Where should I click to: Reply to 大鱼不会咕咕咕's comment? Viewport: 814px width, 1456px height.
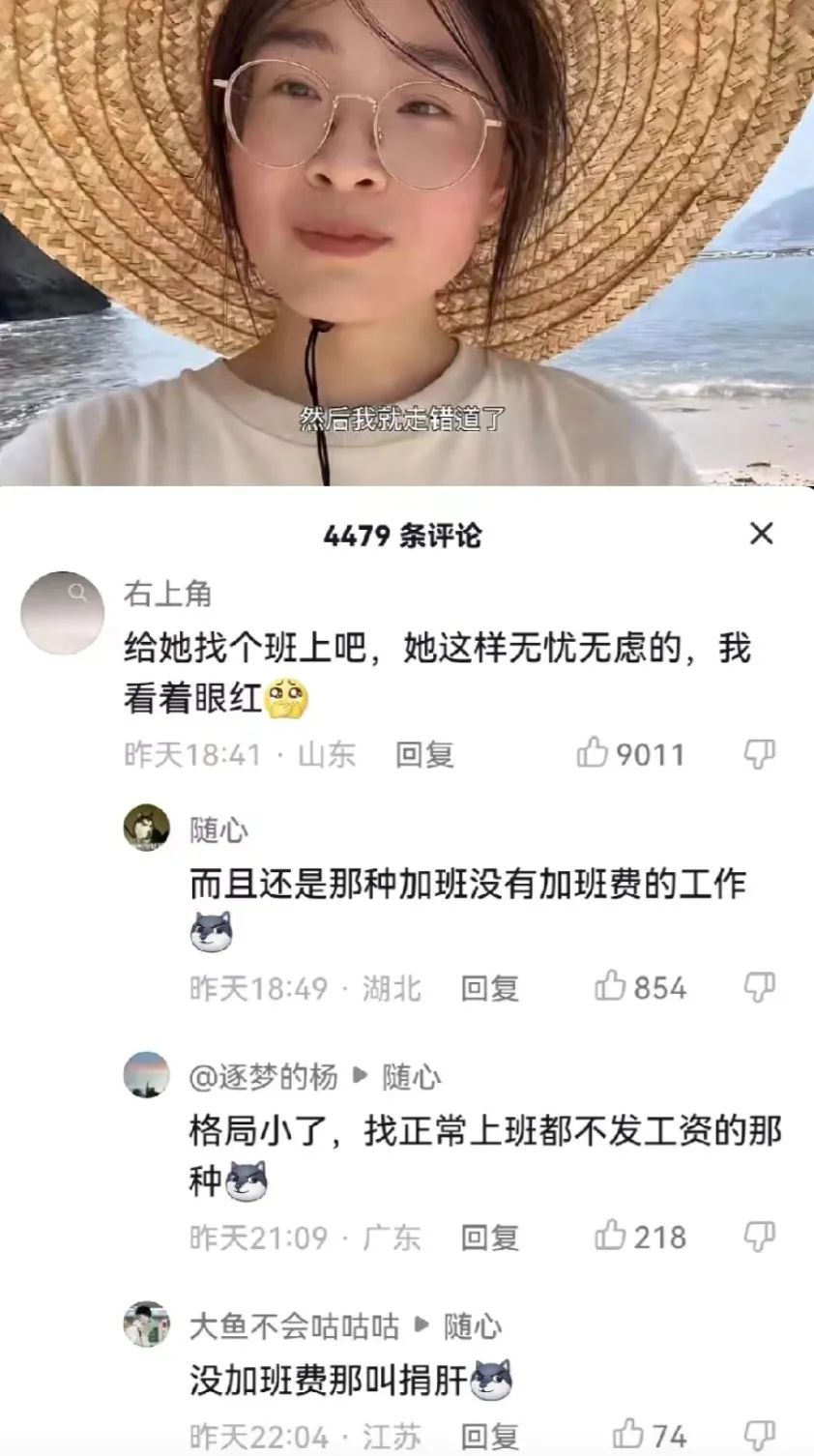(x=489, y=1437)
